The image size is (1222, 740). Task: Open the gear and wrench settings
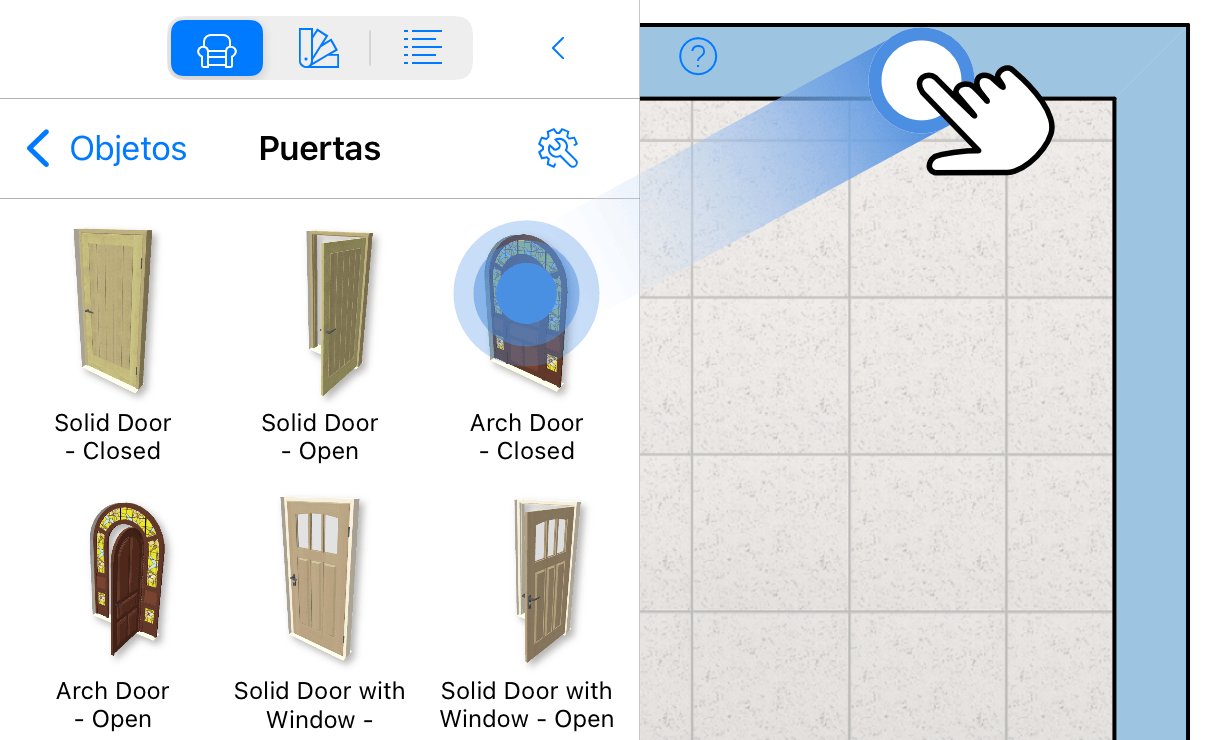[558, 149]
